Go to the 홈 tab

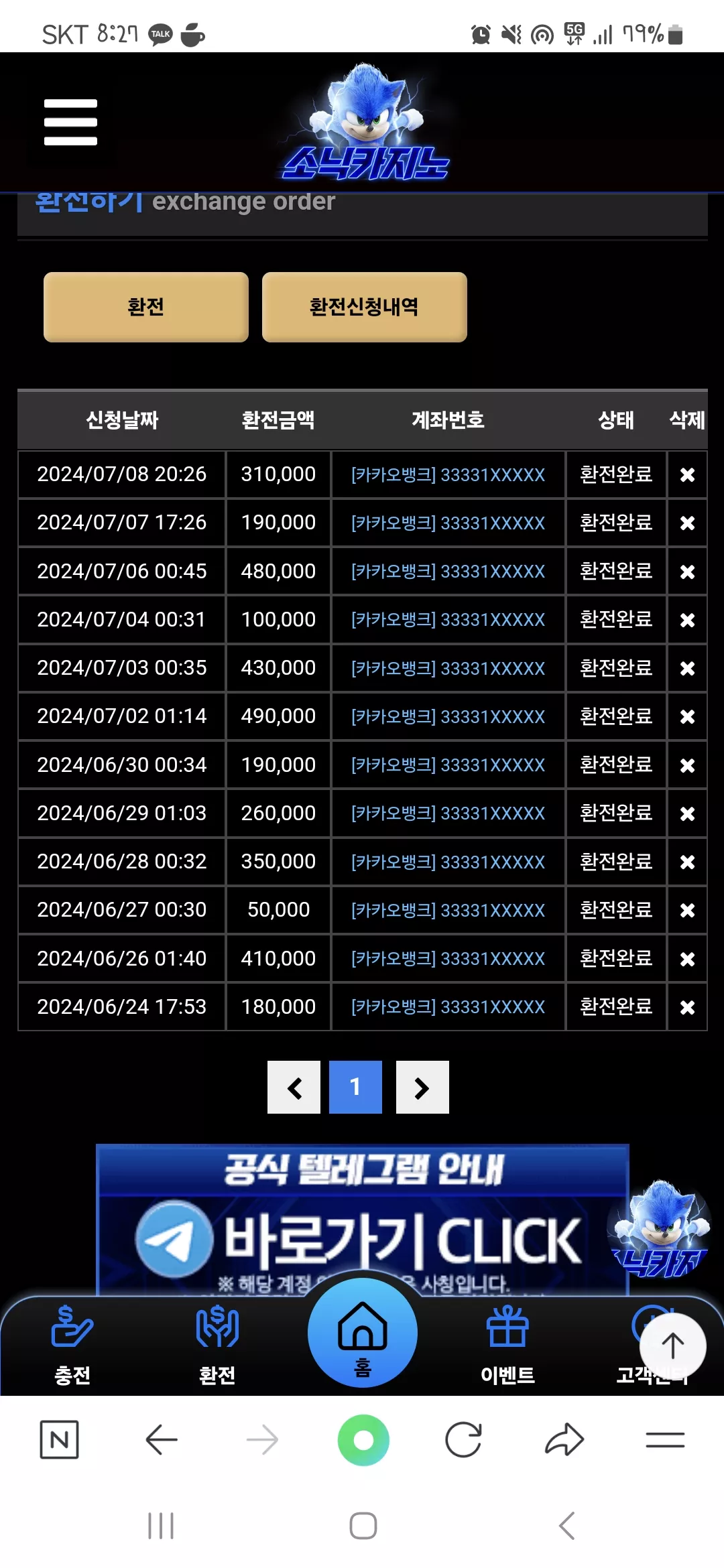click(363, 1333)
